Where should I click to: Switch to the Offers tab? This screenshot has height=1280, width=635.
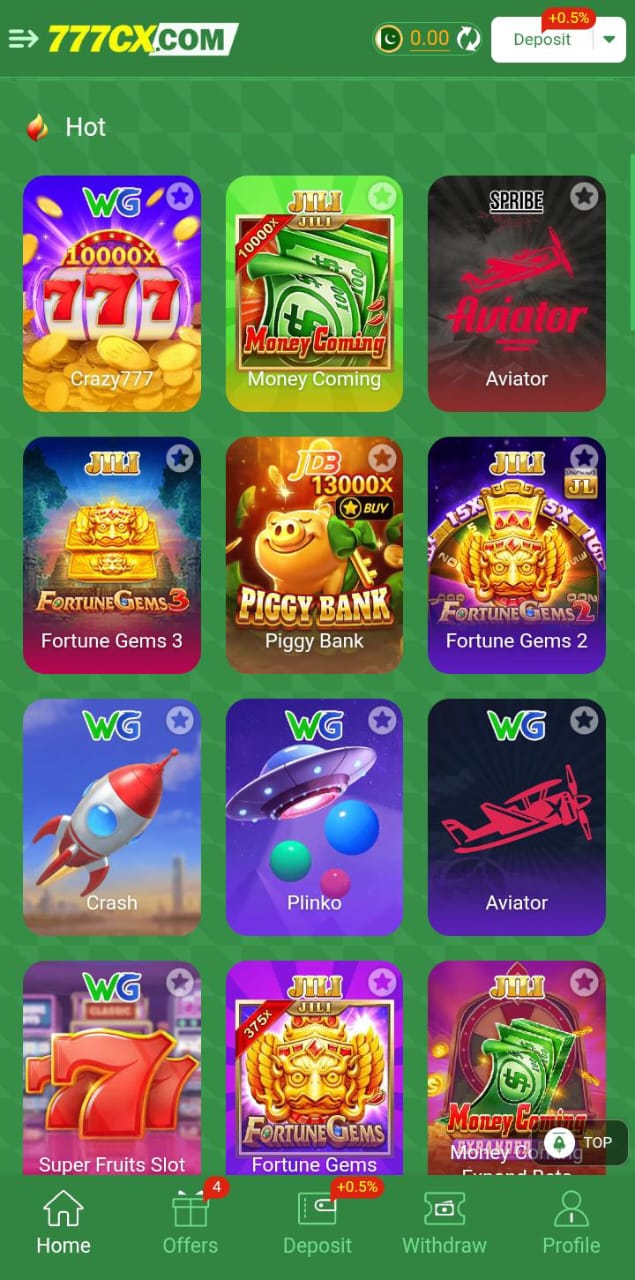[x=190, y=1222]
